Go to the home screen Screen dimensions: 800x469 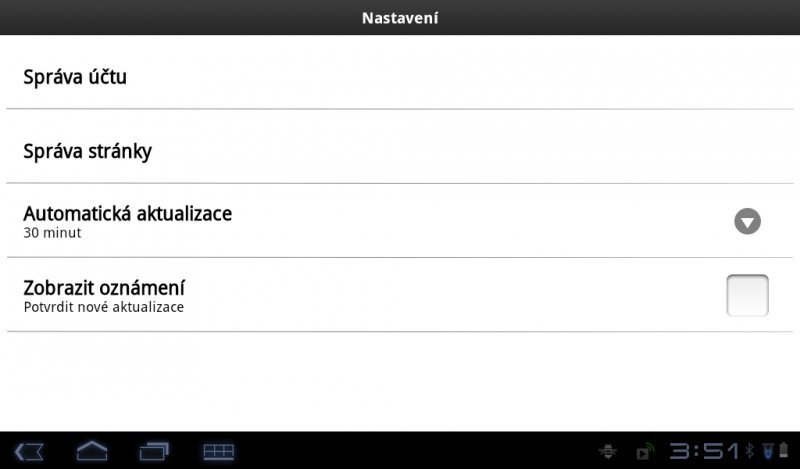coord(92,451)
